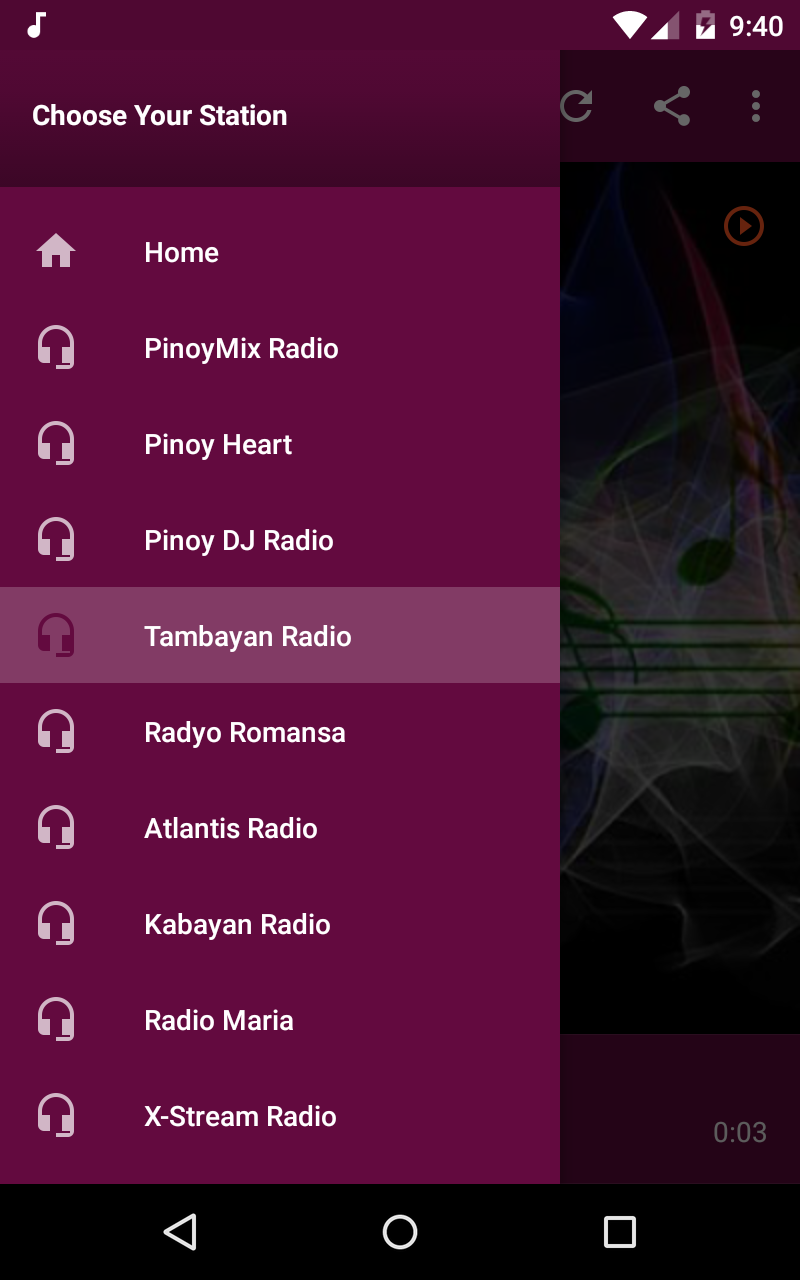The width and height of the screenshot is (800, 1280).
Task: Share this radio app
Action: coord(672,106)
